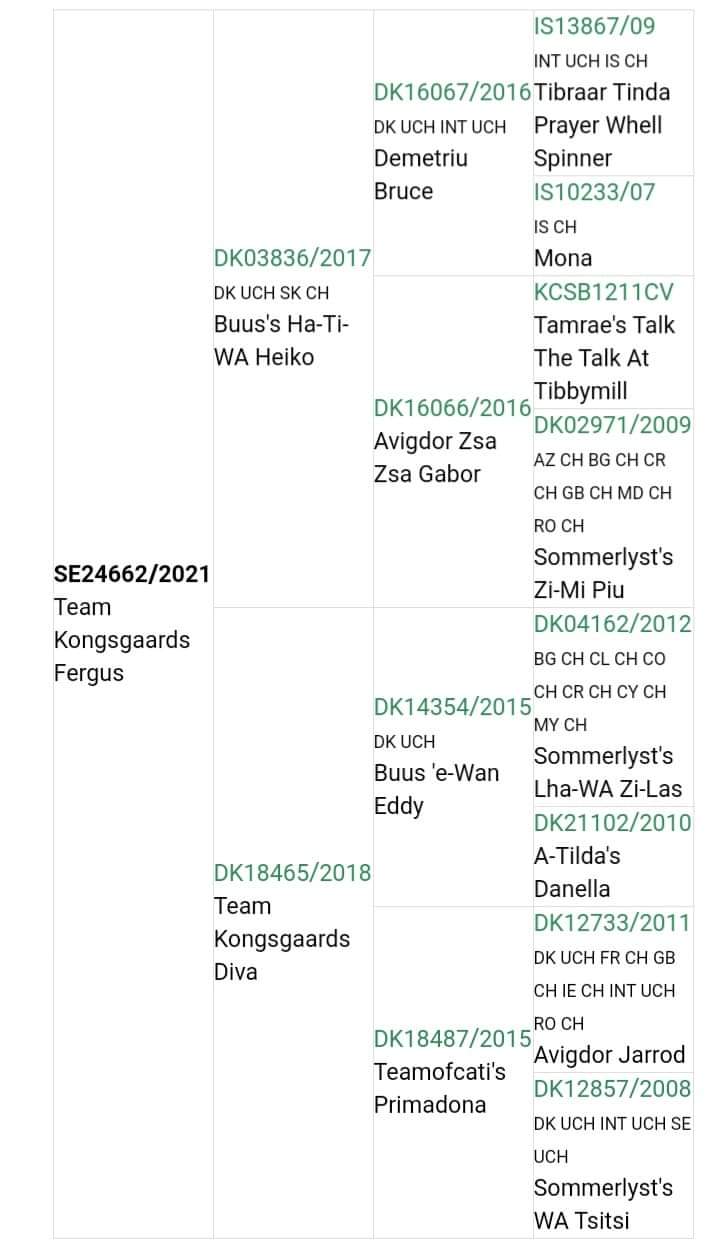
Task: Open DK18487/2015 link for Teamofcati's Primadona
Action: coord(452,1039)
